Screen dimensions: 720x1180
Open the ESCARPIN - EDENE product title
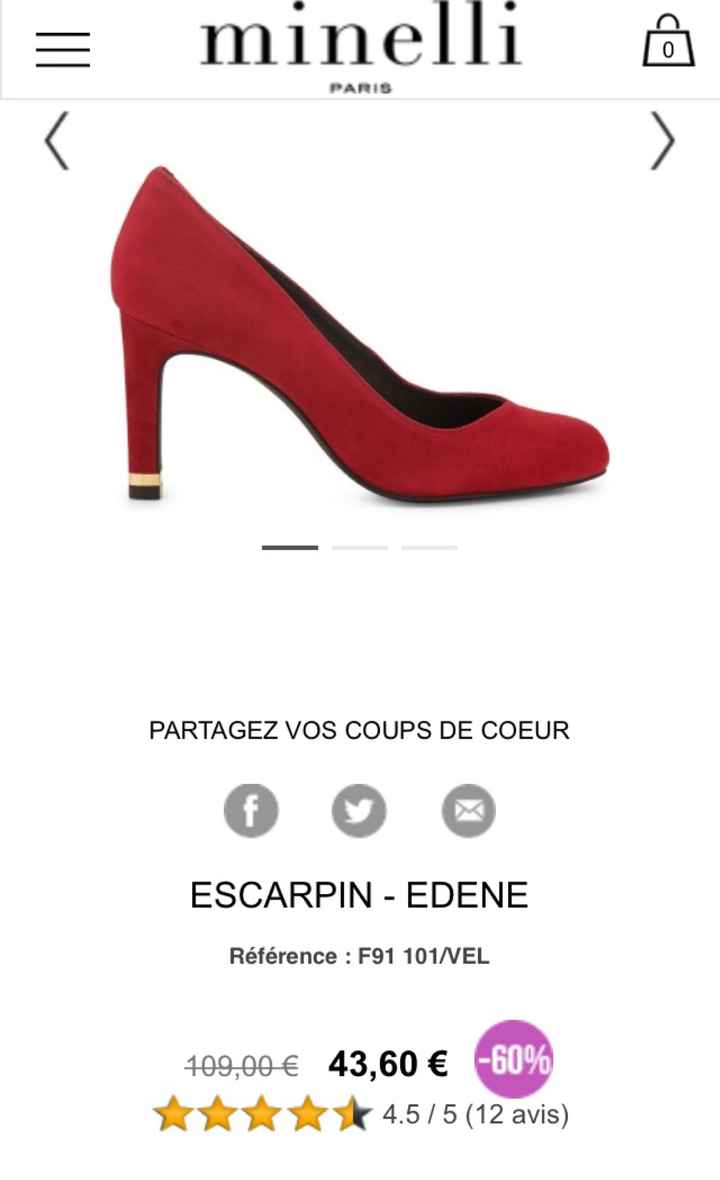pyautogui.click(x=360, y=894)
